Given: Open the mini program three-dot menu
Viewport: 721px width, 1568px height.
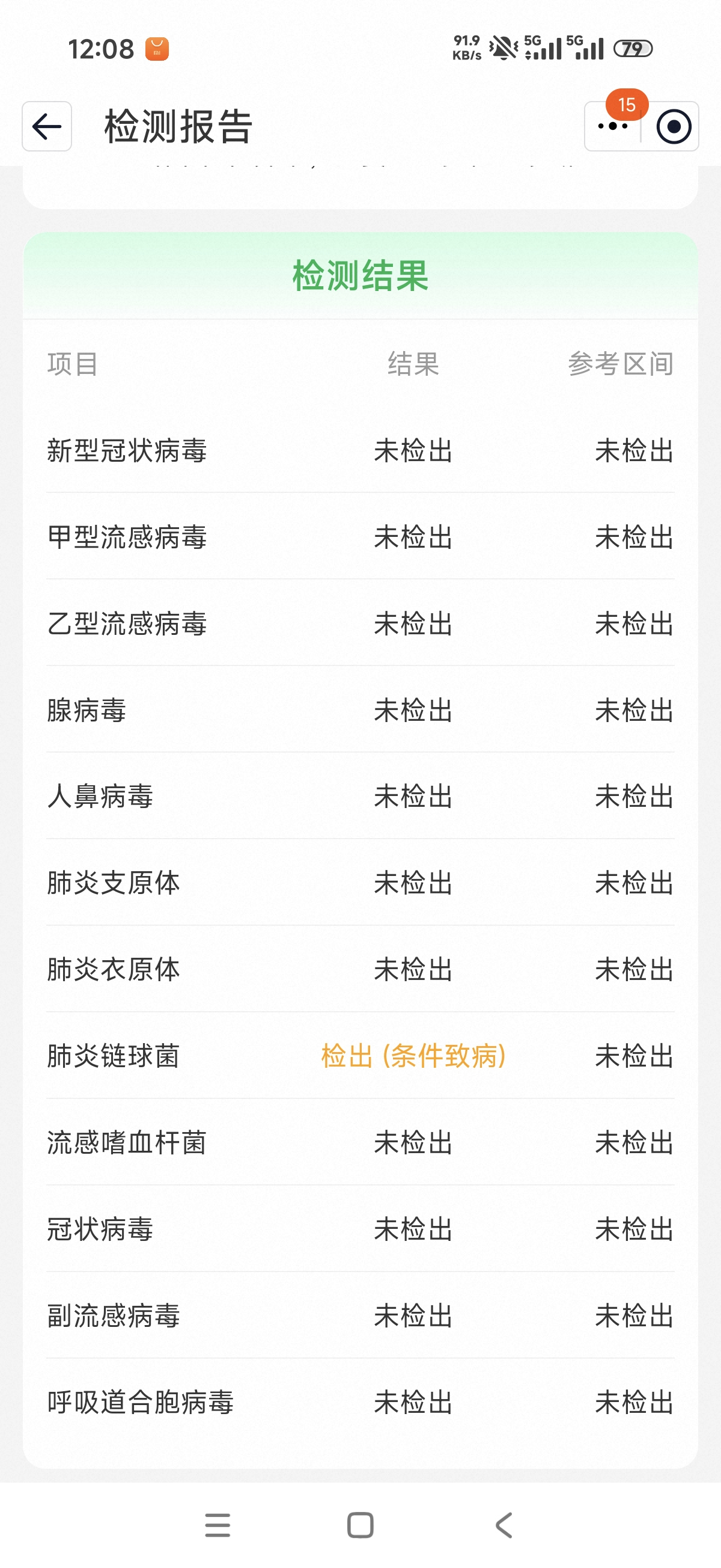Looking at the screenshot, I should click(x=612, y=127).
